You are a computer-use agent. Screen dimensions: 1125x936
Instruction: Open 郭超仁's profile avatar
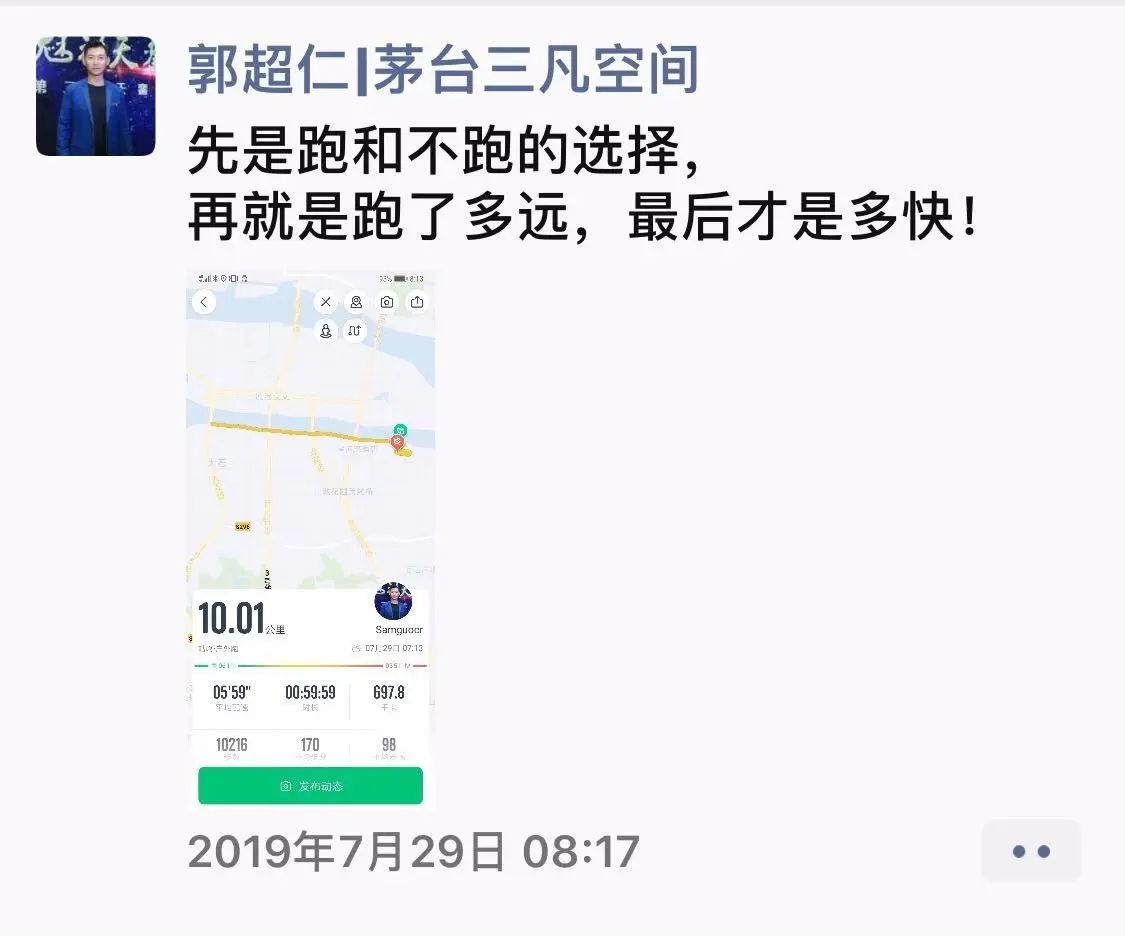(x=95, y=96)
